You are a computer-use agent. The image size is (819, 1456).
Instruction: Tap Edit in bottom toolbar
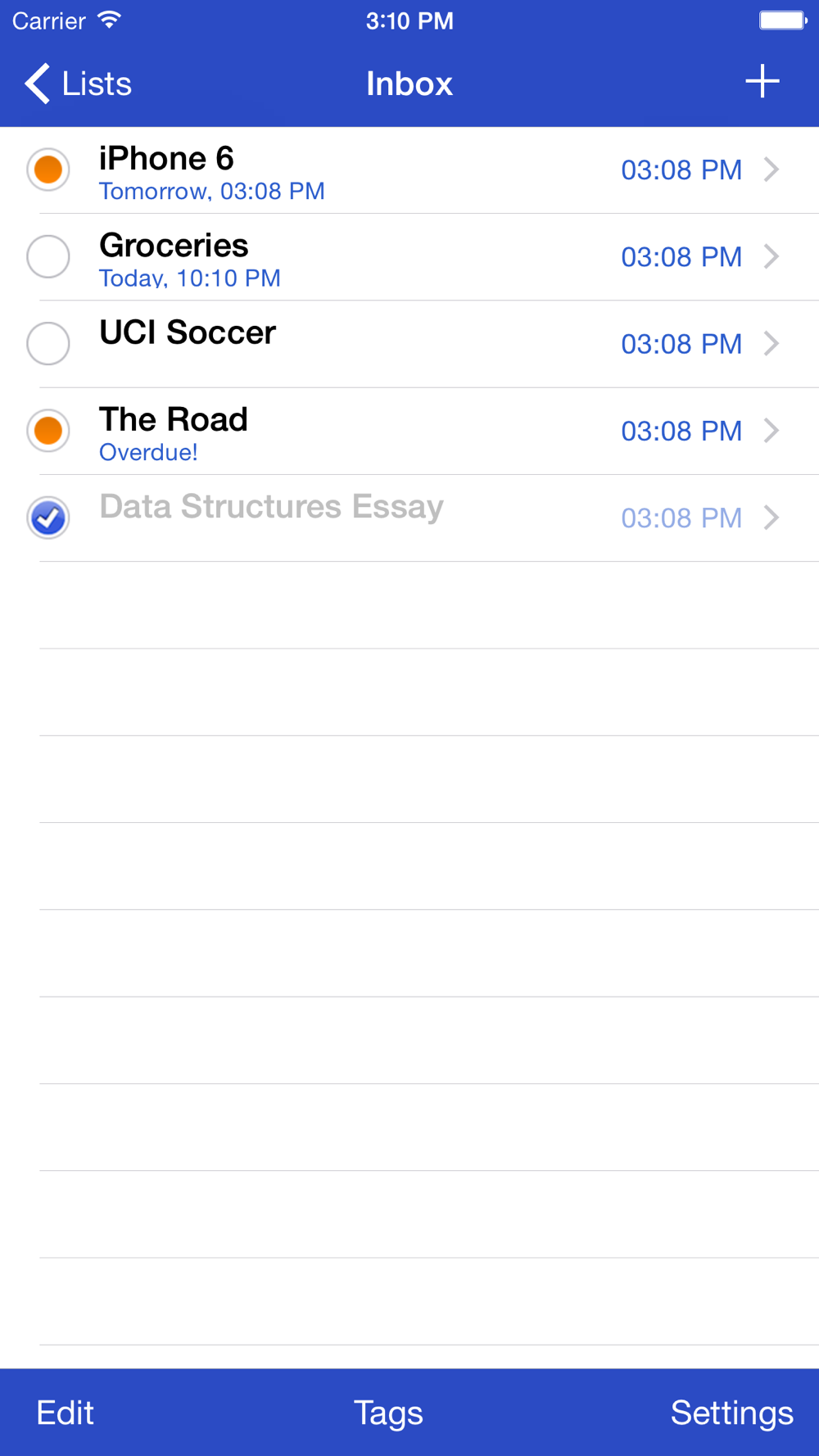pos(66,1413)
